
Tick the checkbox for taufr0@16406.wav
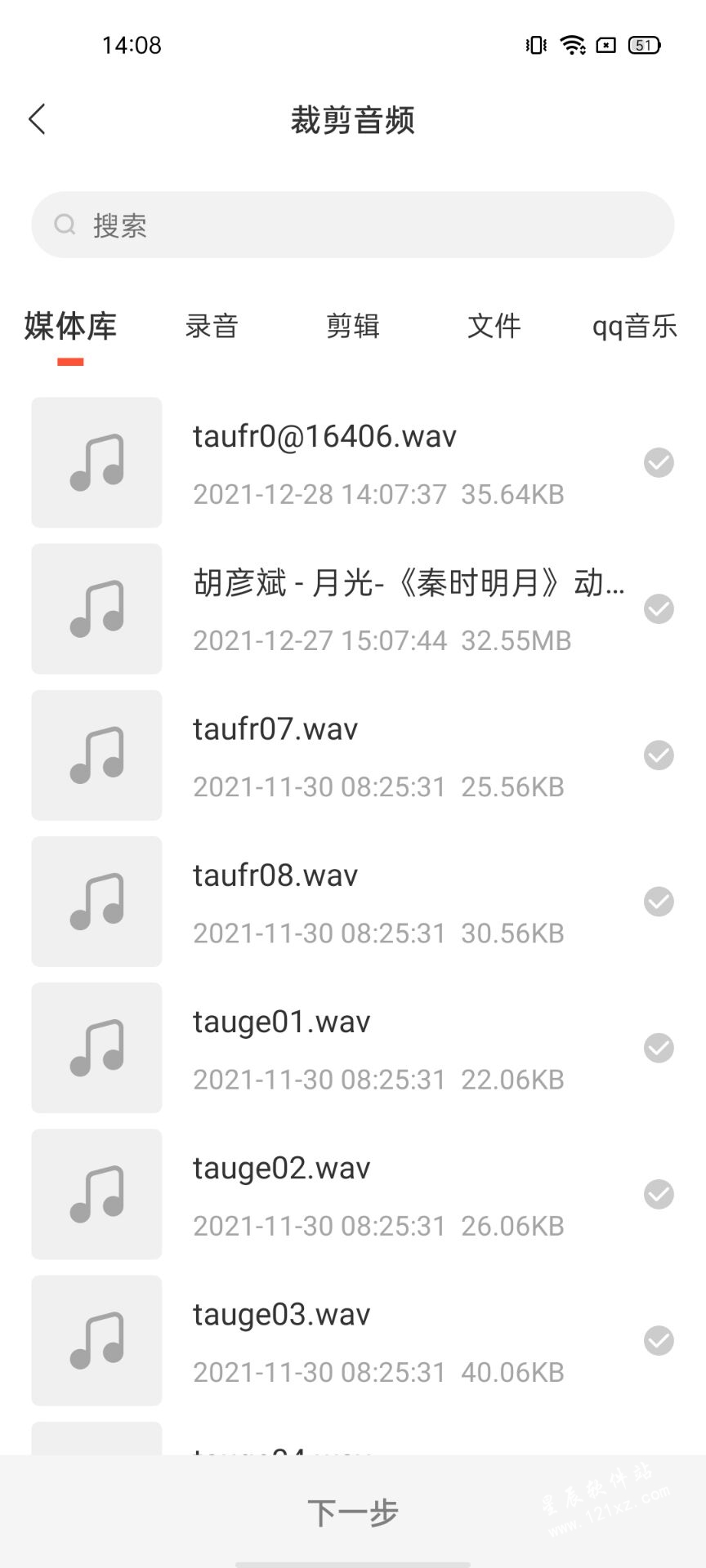click(x=659, y=462)
